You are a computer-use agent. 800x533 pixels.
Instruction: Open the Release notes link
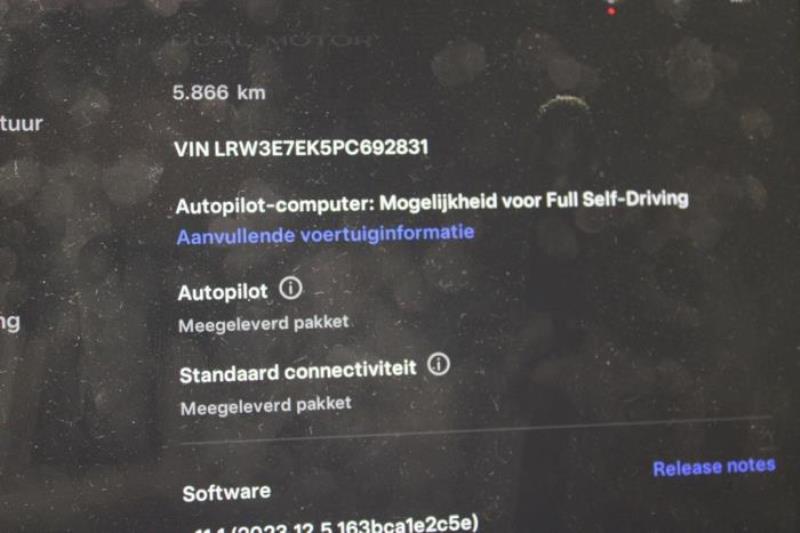pos(713,466)
